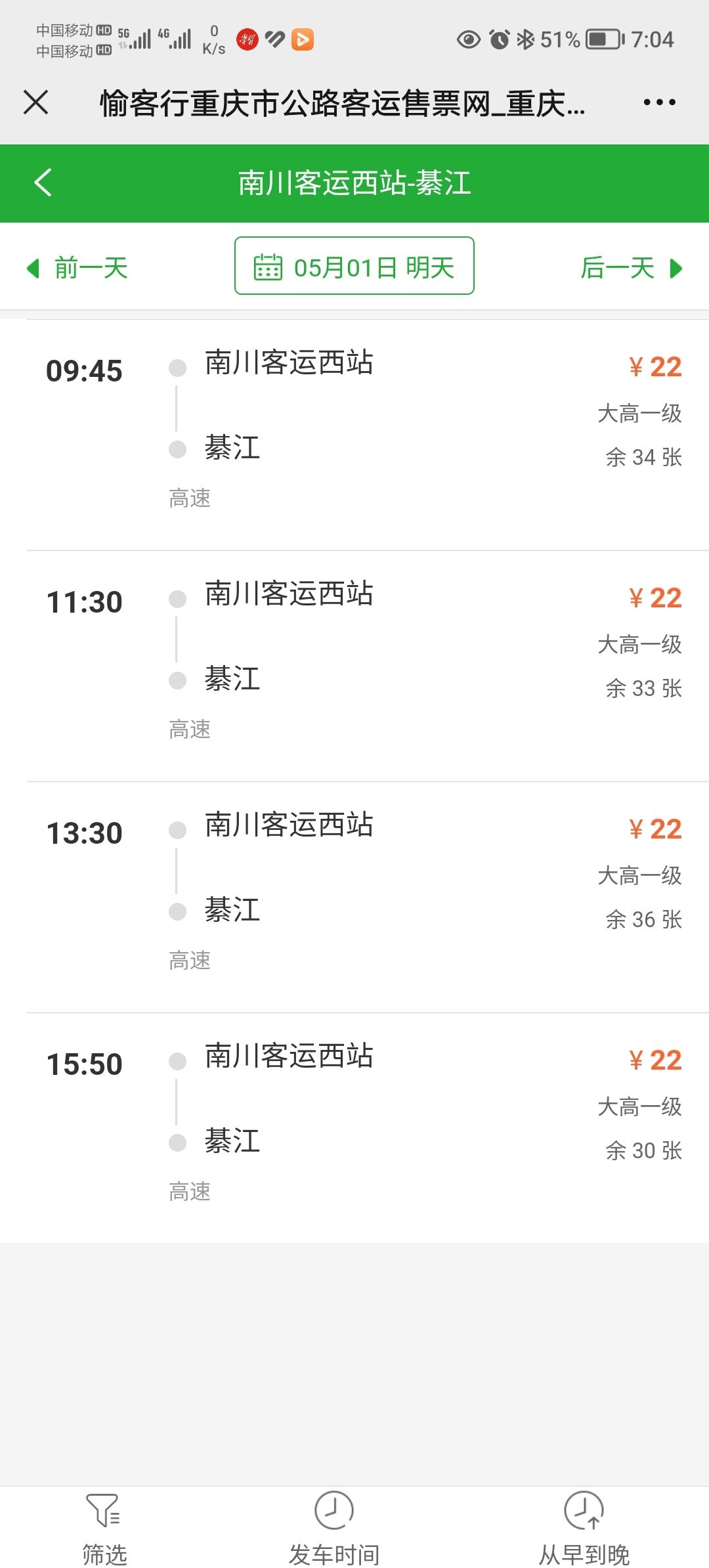Open the date picker showing 05月01日
Screen dimensions: 709x1568
click(x=354, y=266)
